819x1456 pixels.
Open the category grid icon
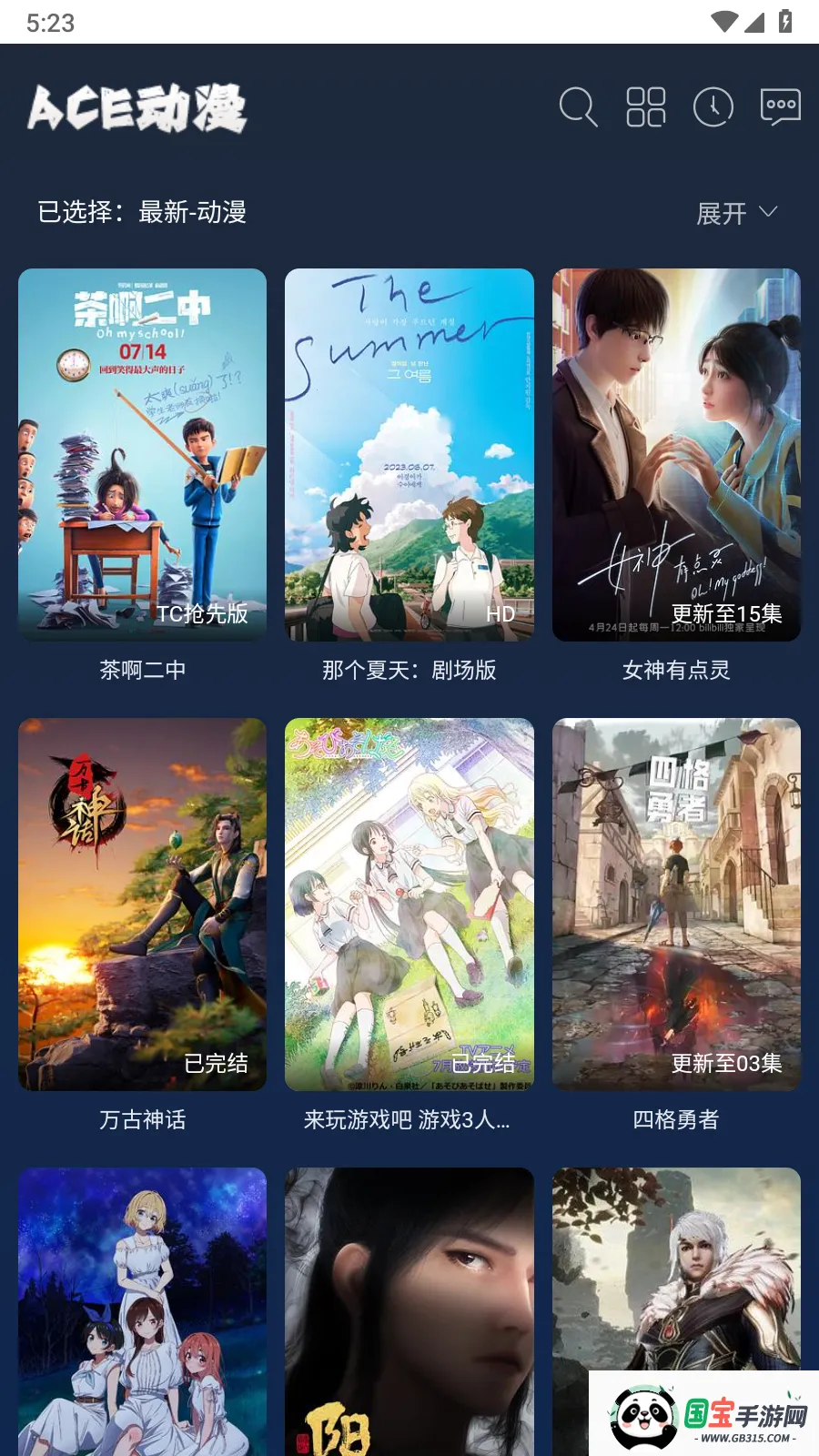pyautogui.click(x=646, y=107)
